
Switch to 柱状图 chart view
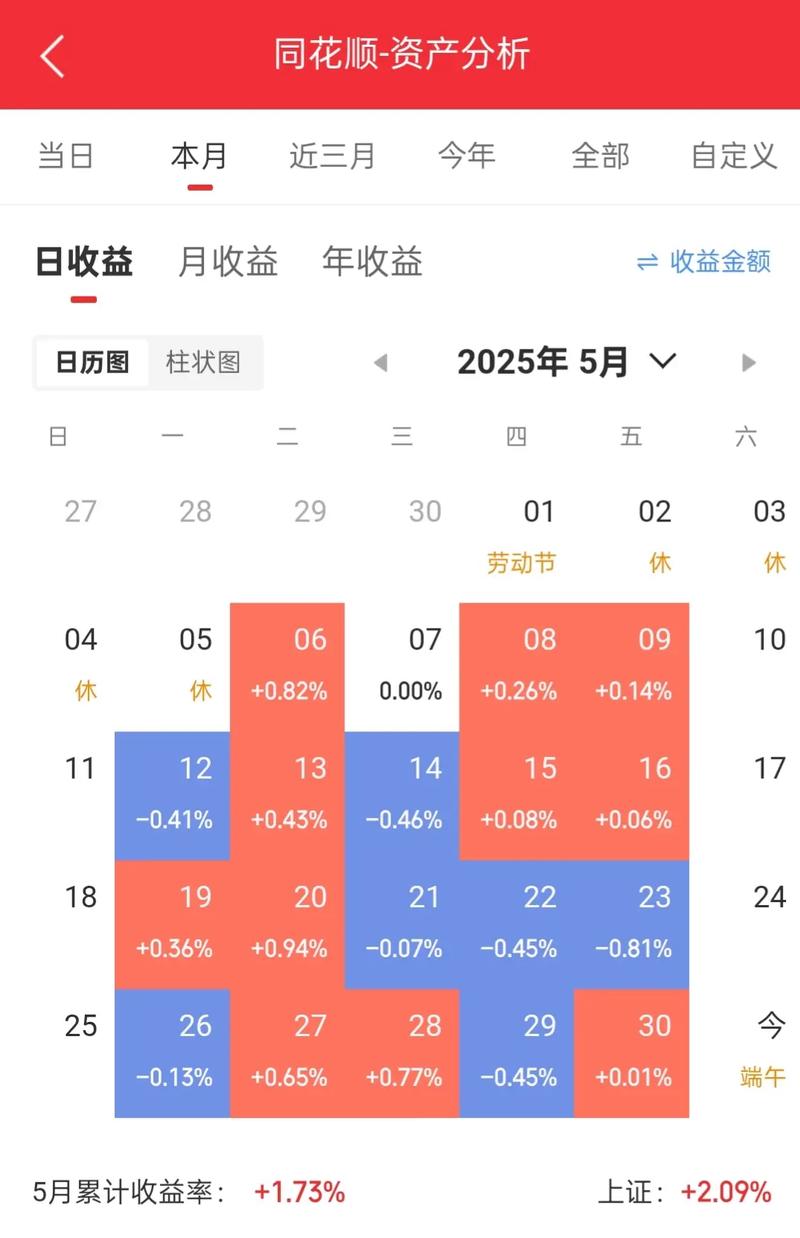tap(203, 362)
